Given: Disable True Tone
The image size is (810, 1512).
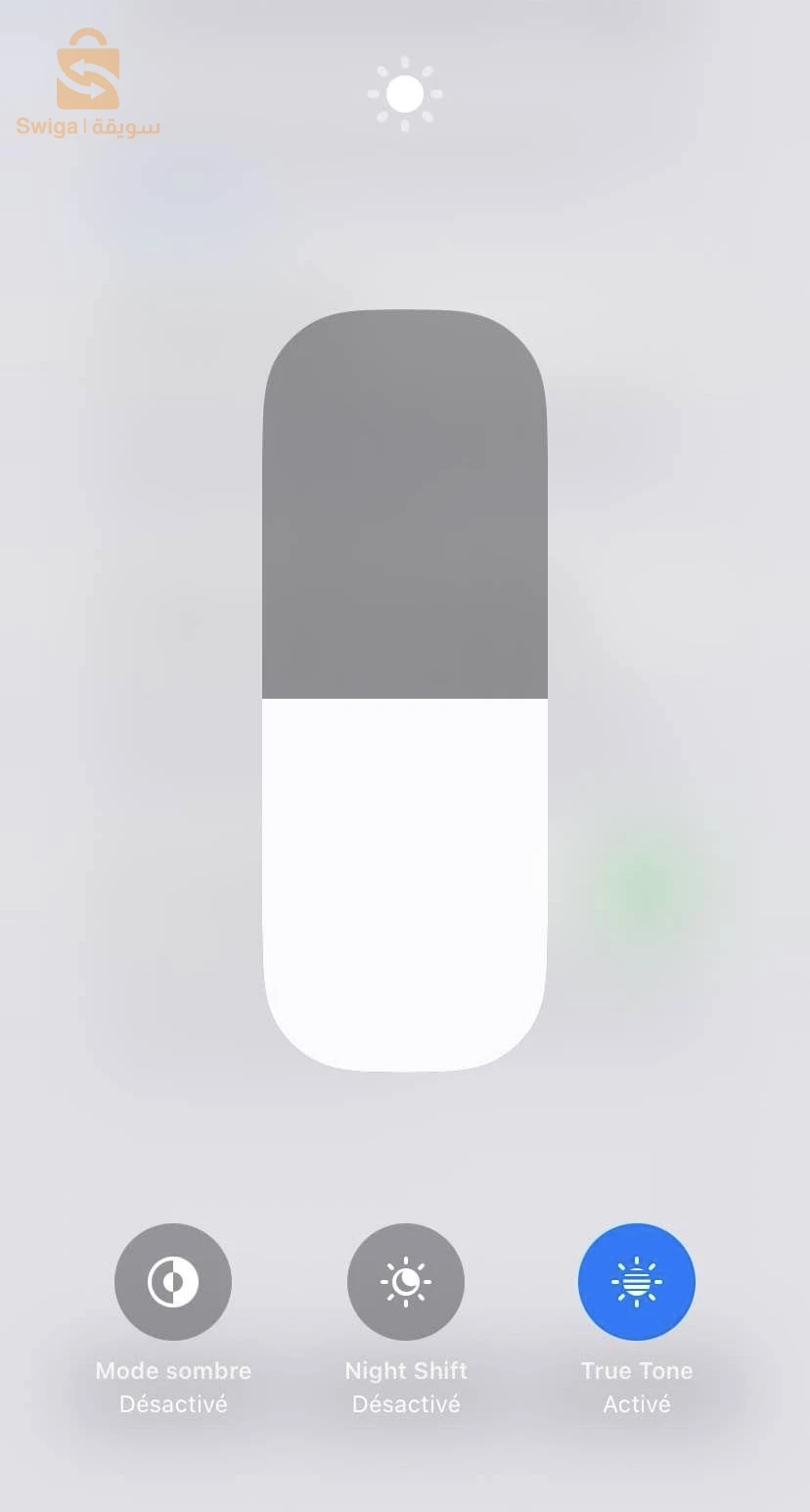Looking at the screenshot, I should tap(636, 1281).
